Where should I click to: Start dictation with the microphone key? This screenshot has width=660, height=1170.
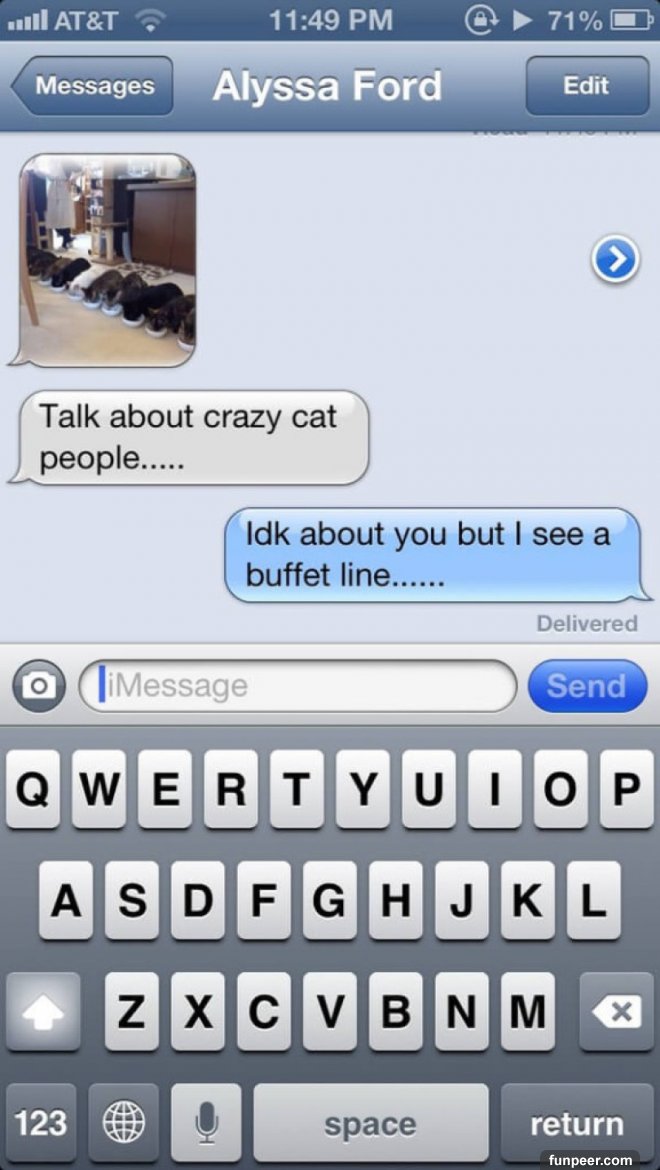point(206,1123)
